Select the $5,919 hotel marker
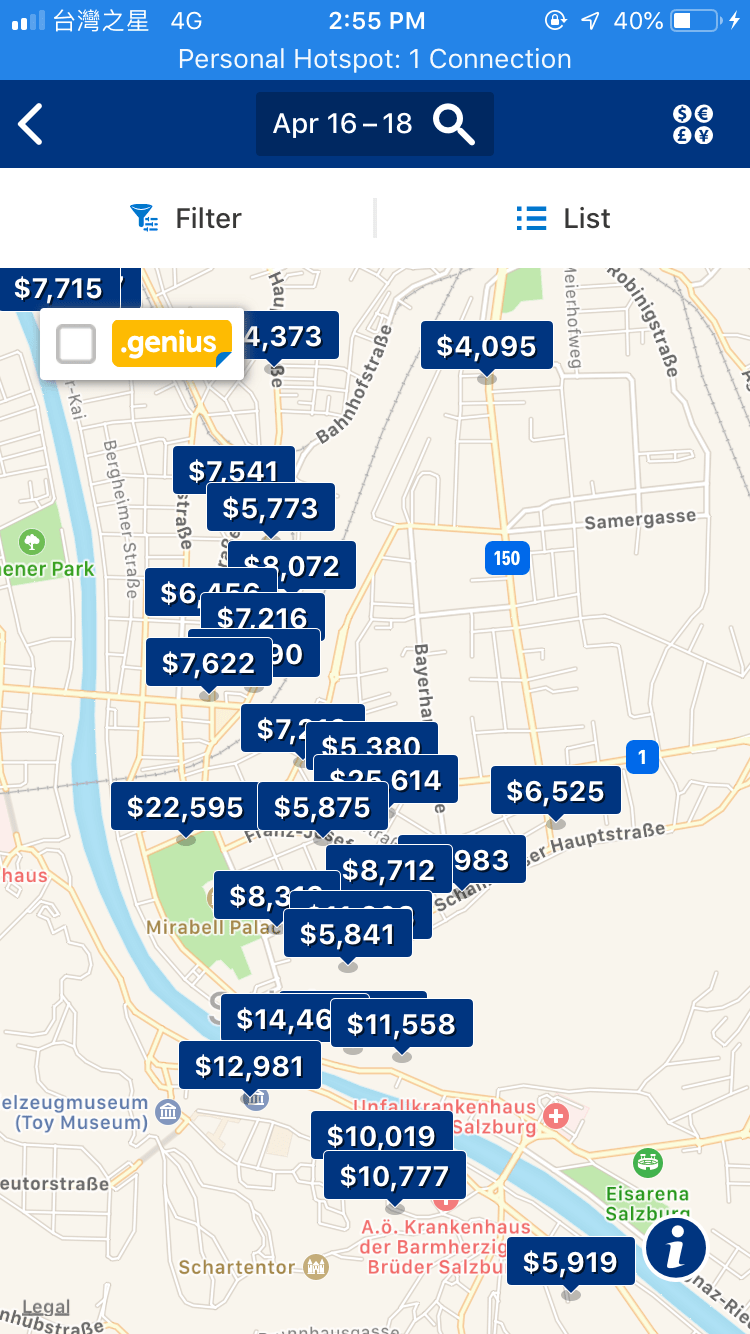Image resolution: width=750 pixels, height=1334 pixels. [x=571, y=1262]
